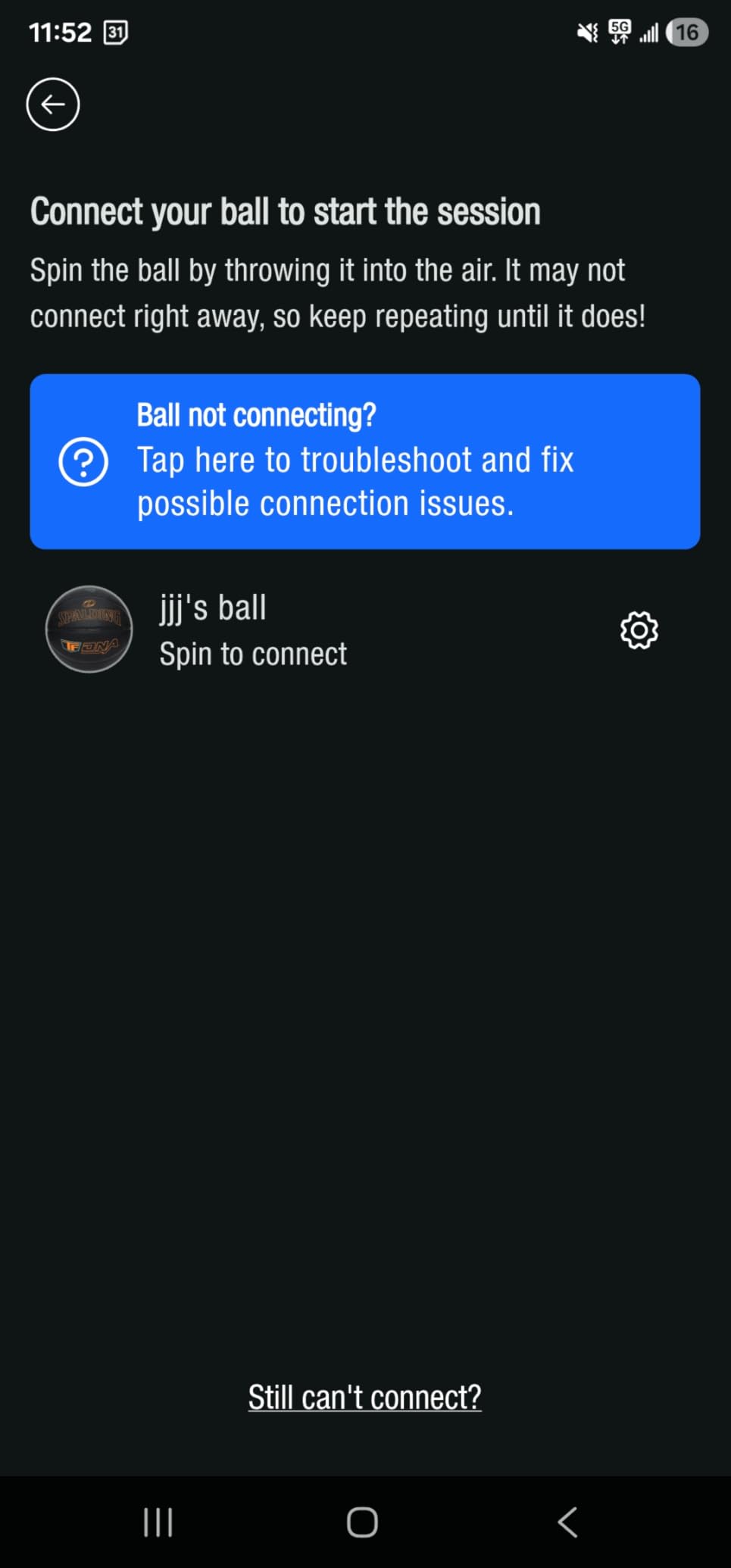This screenshot has height=1568, width=731.
Task: Tap the Spalding ball thumbnail
Action: point(89,630)
